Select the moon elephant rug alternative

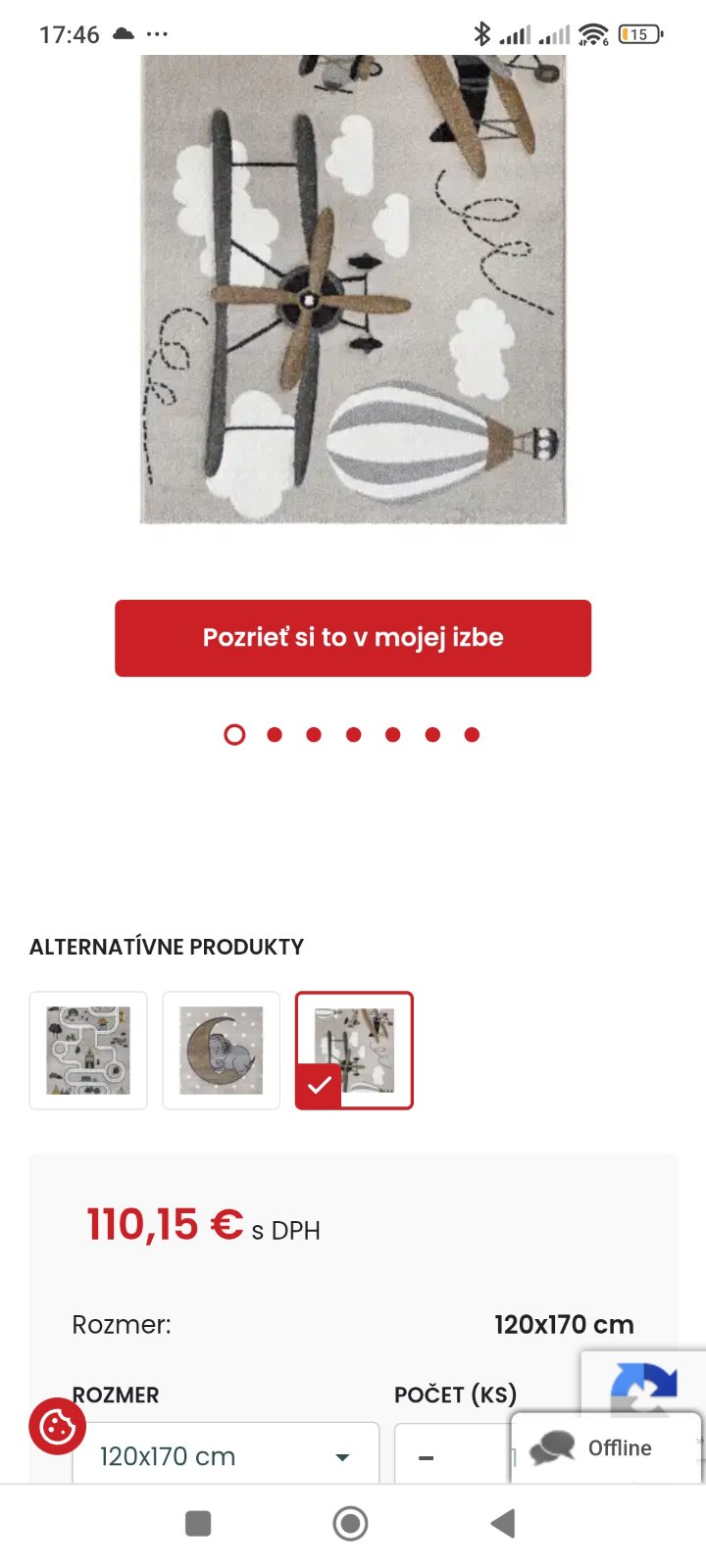click(x=221, y=1051)
